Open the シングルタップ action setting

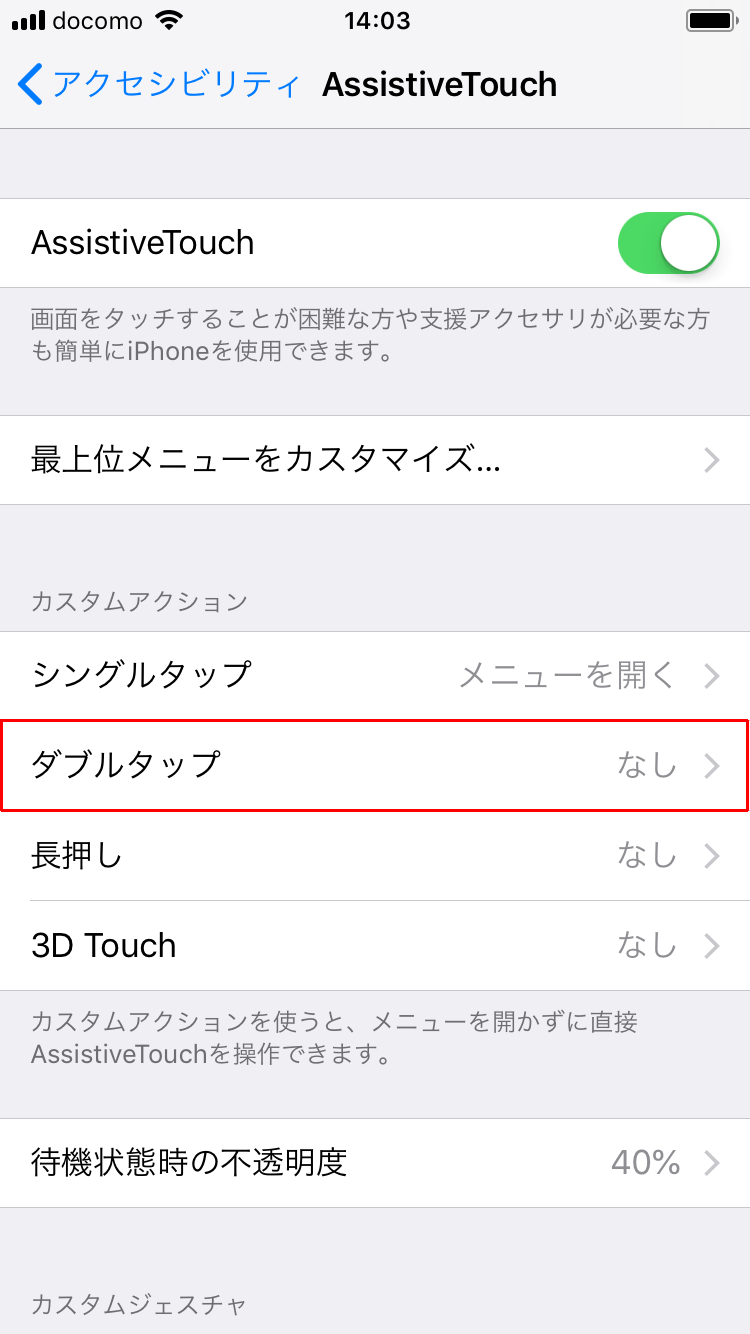pos(375,676)
